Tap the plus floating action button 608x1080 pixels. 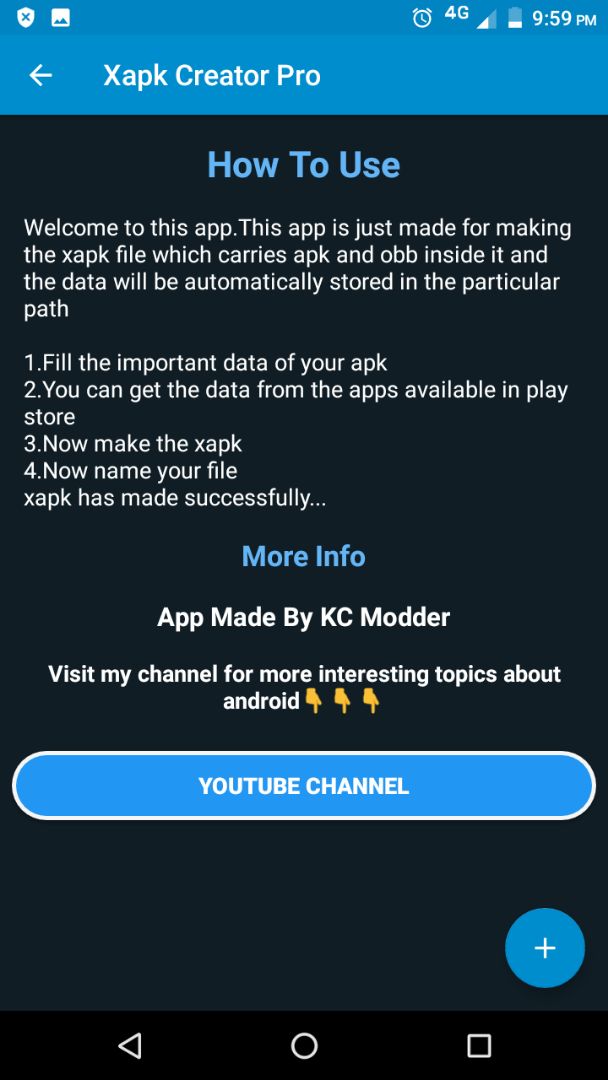[545, 948]
